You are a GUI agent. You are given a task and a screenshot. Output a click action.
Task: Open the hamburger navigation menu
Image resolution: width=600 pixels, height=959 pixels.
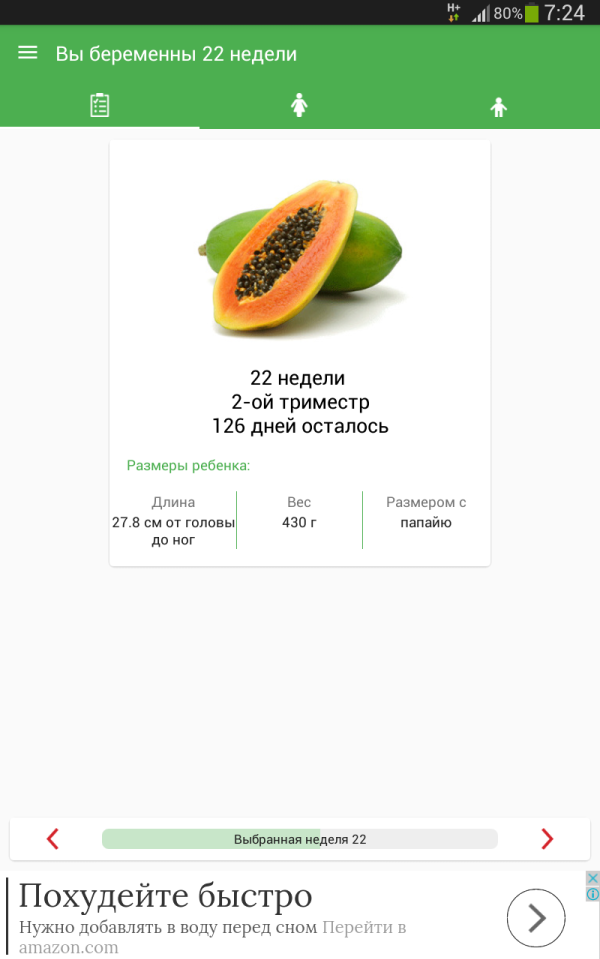point(28,53)
